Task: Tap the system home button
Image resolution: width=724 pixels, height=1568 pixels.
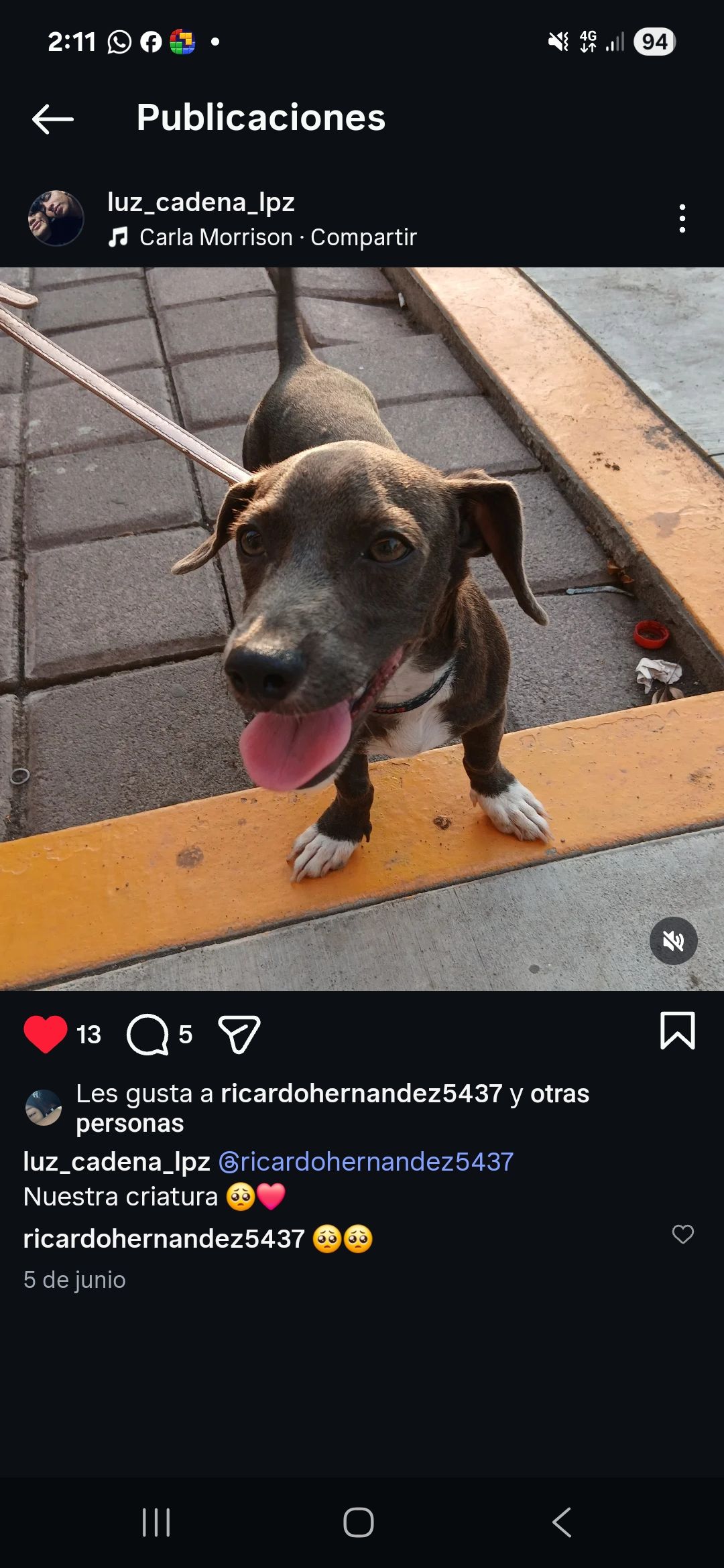Action: coord(359,1522)
